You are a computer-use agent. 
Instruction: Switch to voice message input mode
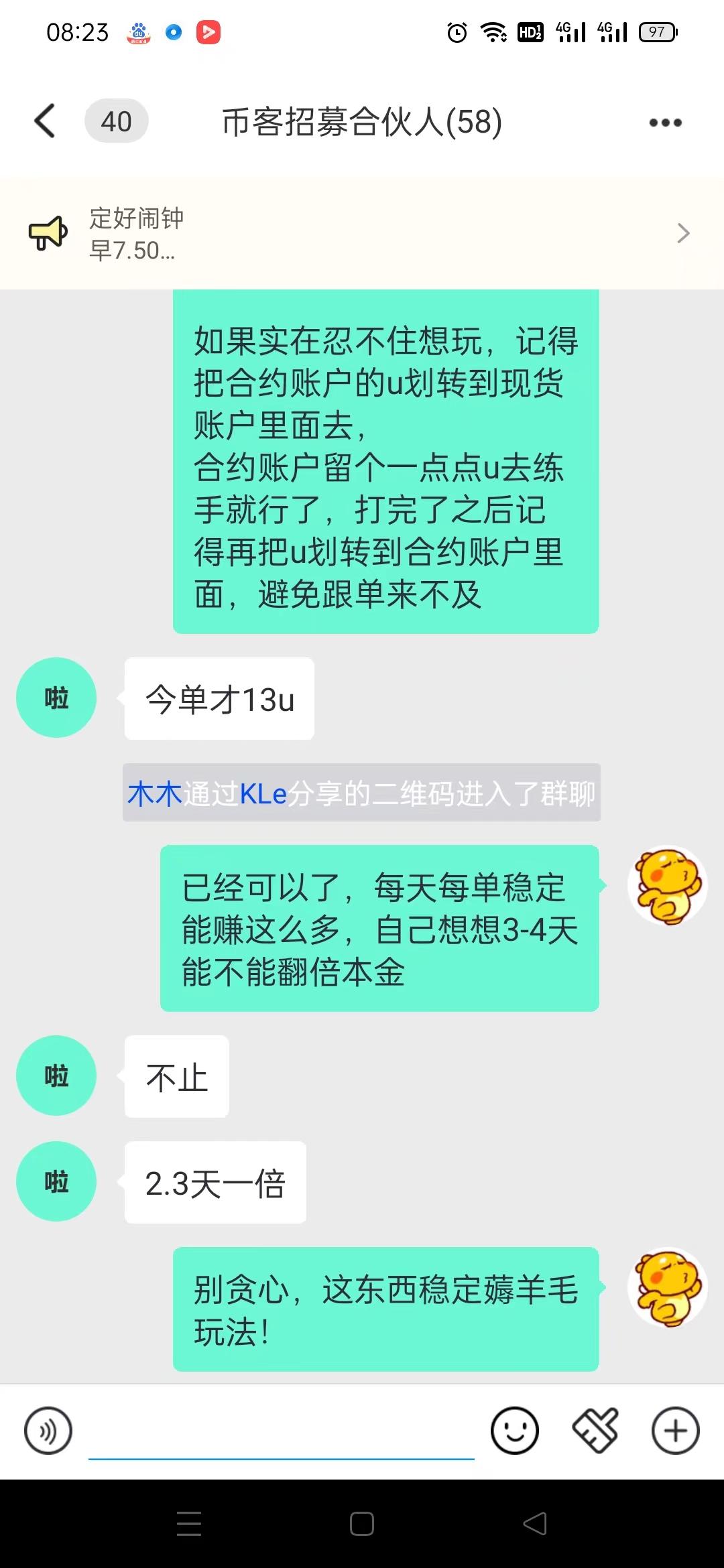48,1430
